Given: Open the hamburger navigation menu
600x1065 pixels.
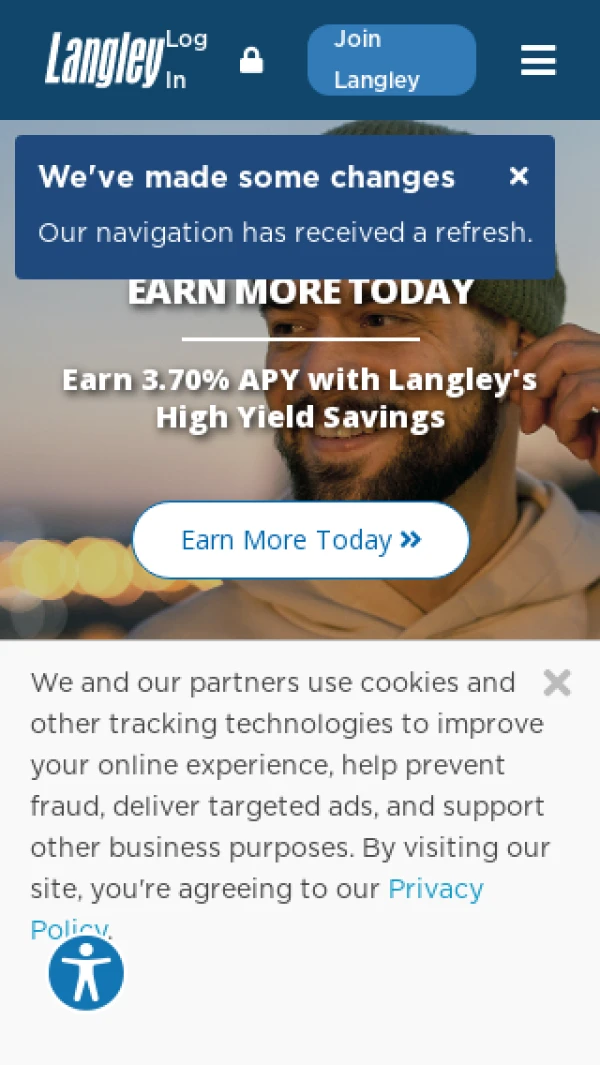Looking at the screenshot, I should coord(538,60).
